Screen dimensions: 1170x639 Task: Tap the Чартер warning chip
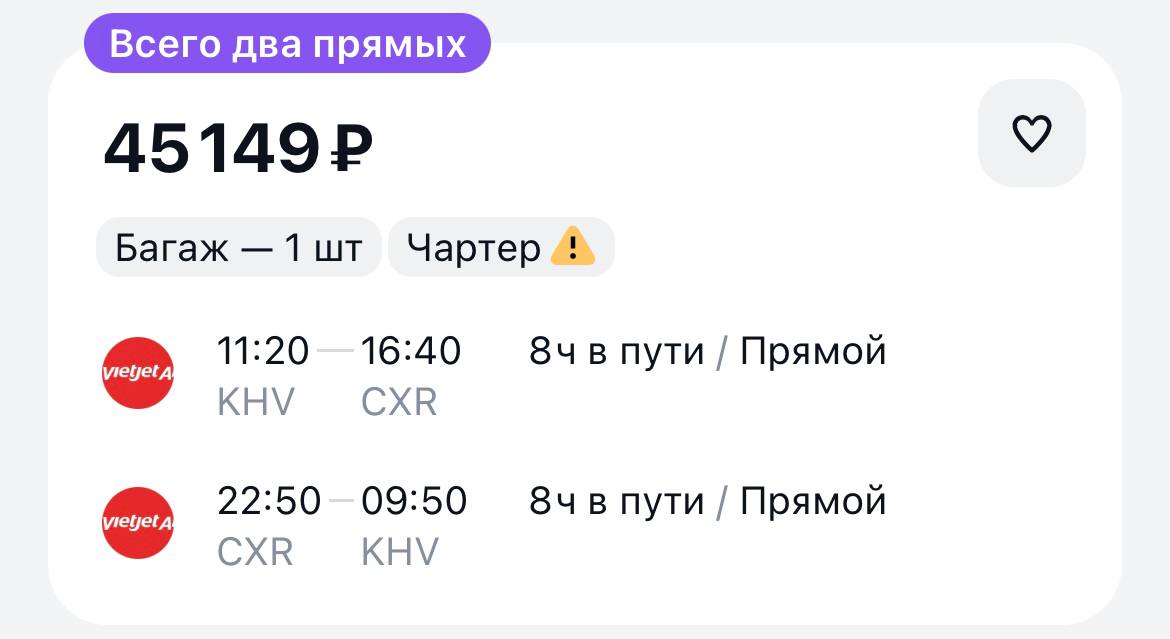pyautogui.click(x=501, y=247)
